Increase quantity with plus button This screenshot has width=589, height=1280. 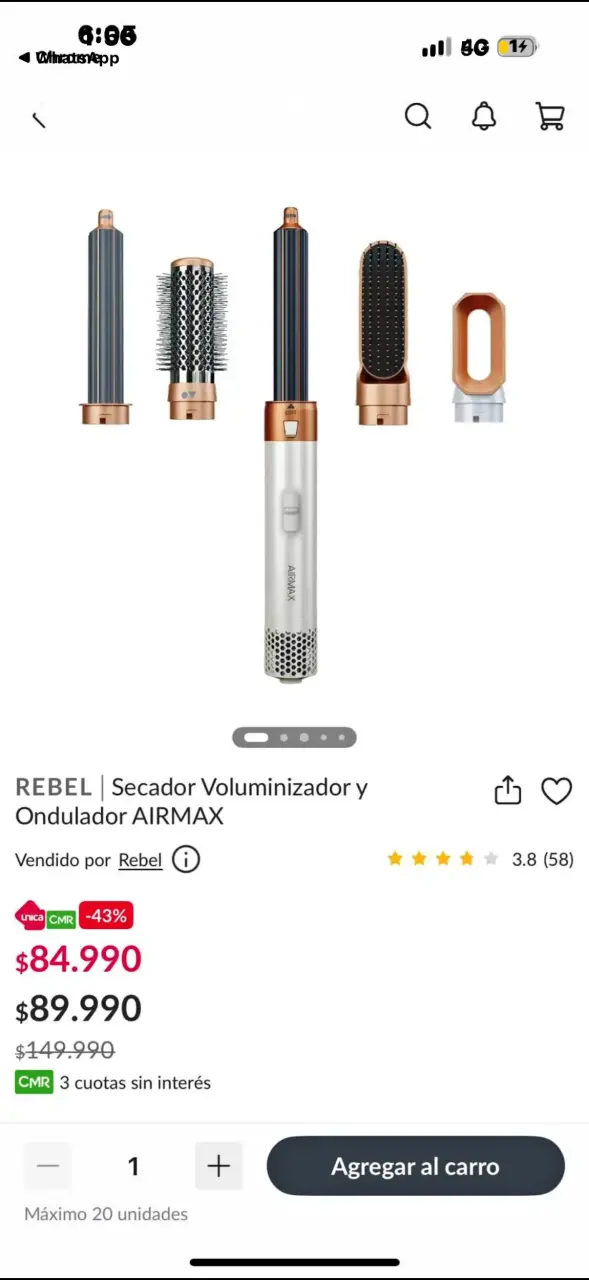click(219, 1166)
